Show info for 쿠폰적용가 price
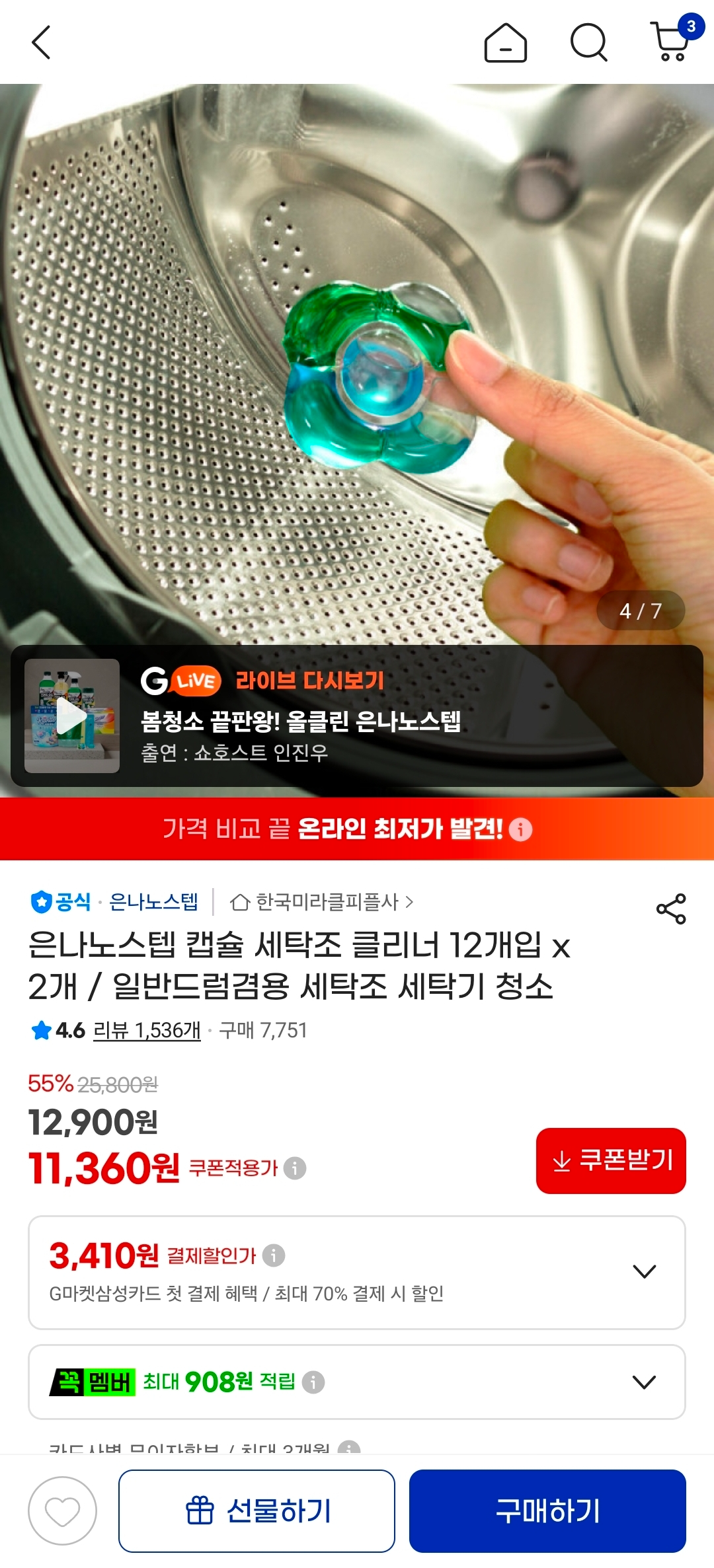Screen dimensions: 714x1568 [295, 1168]
